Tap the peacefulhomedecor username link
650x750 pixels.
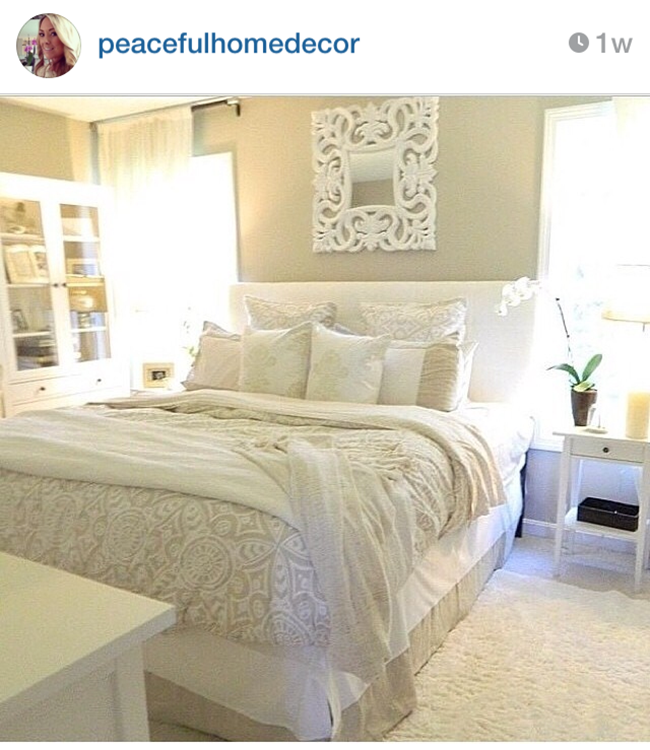pyautogui.click(x=228, y=44)
